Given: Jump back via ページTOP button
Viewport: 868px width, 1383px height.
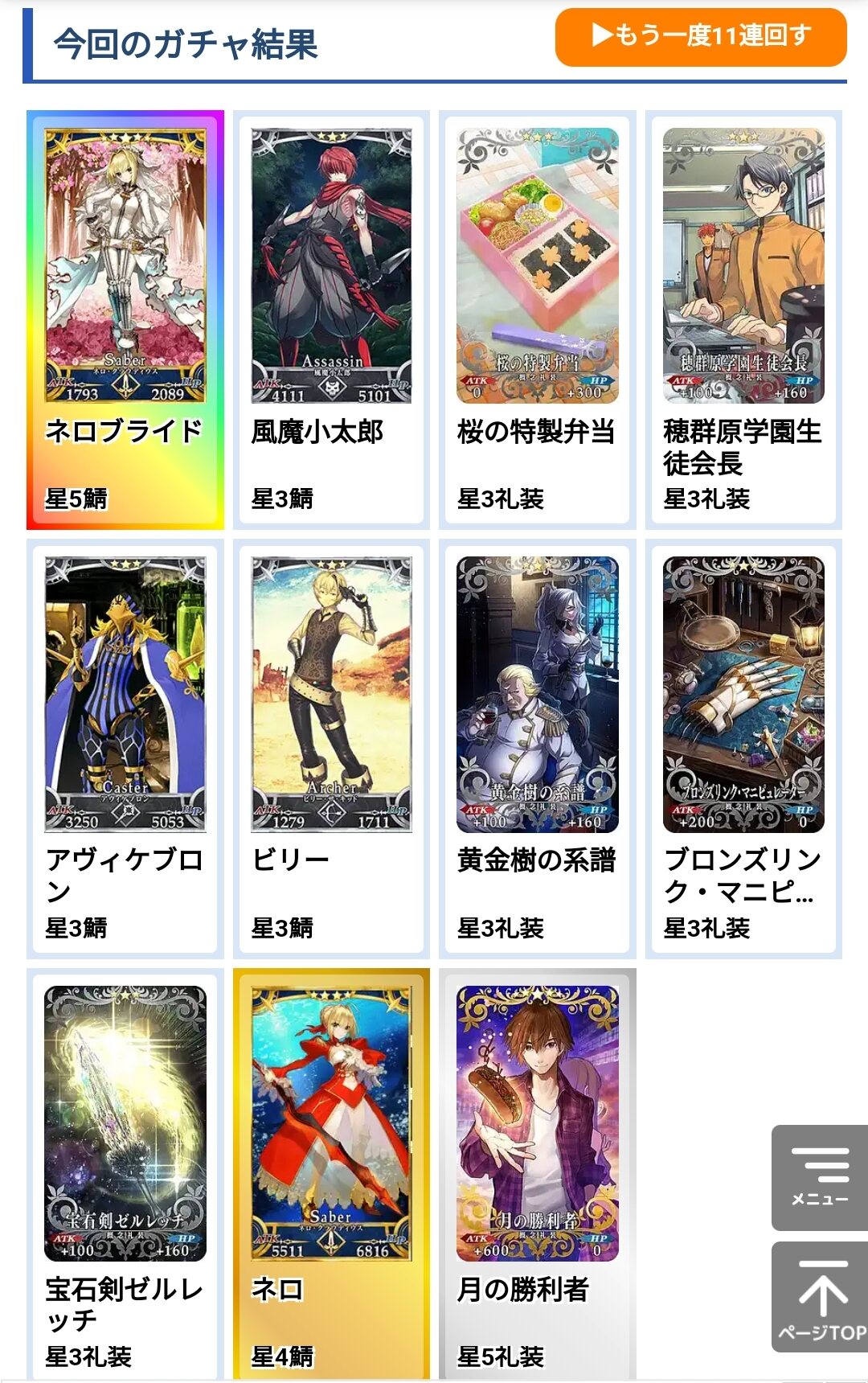Looking at the screenshot, I should 819,1296.
